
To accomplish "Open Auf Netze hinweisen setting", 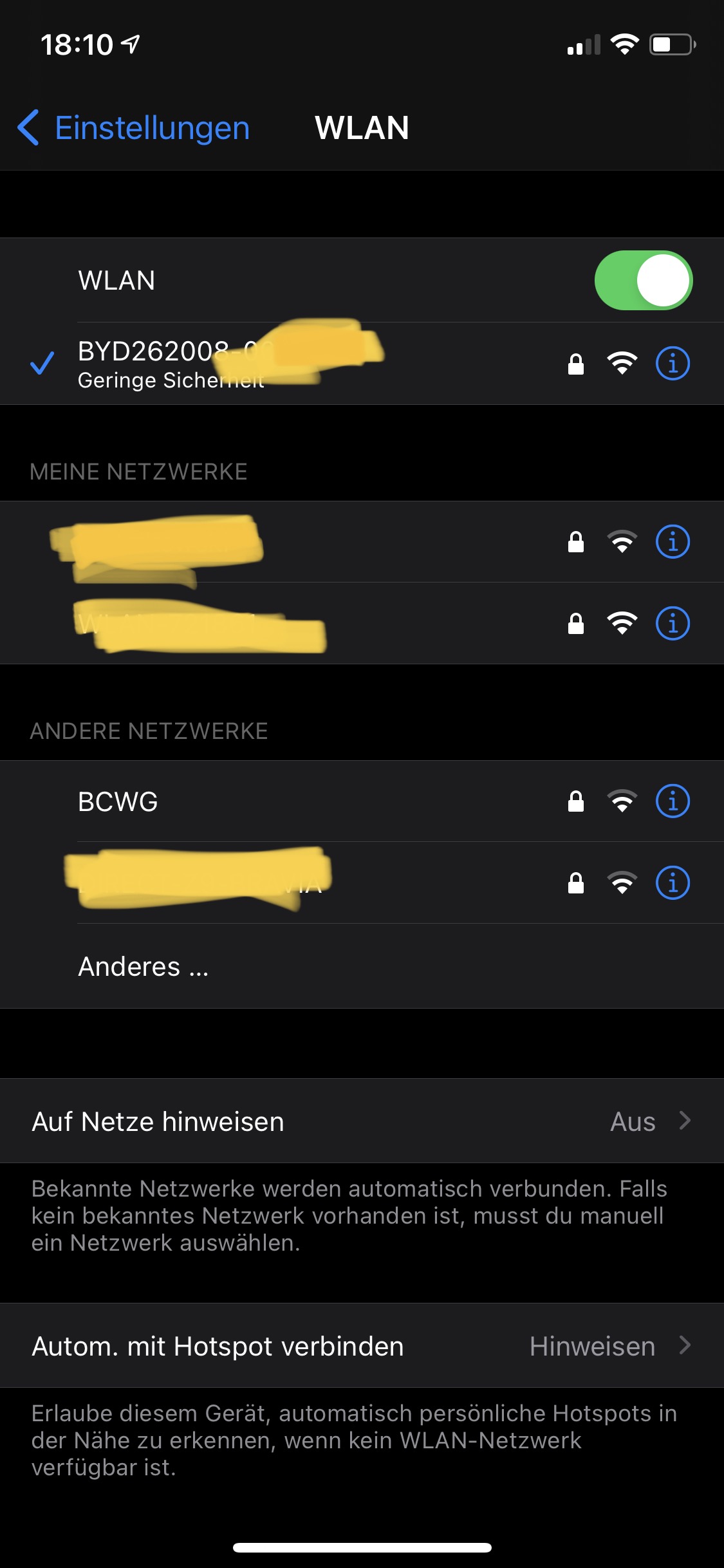I will pos(362,1121).
